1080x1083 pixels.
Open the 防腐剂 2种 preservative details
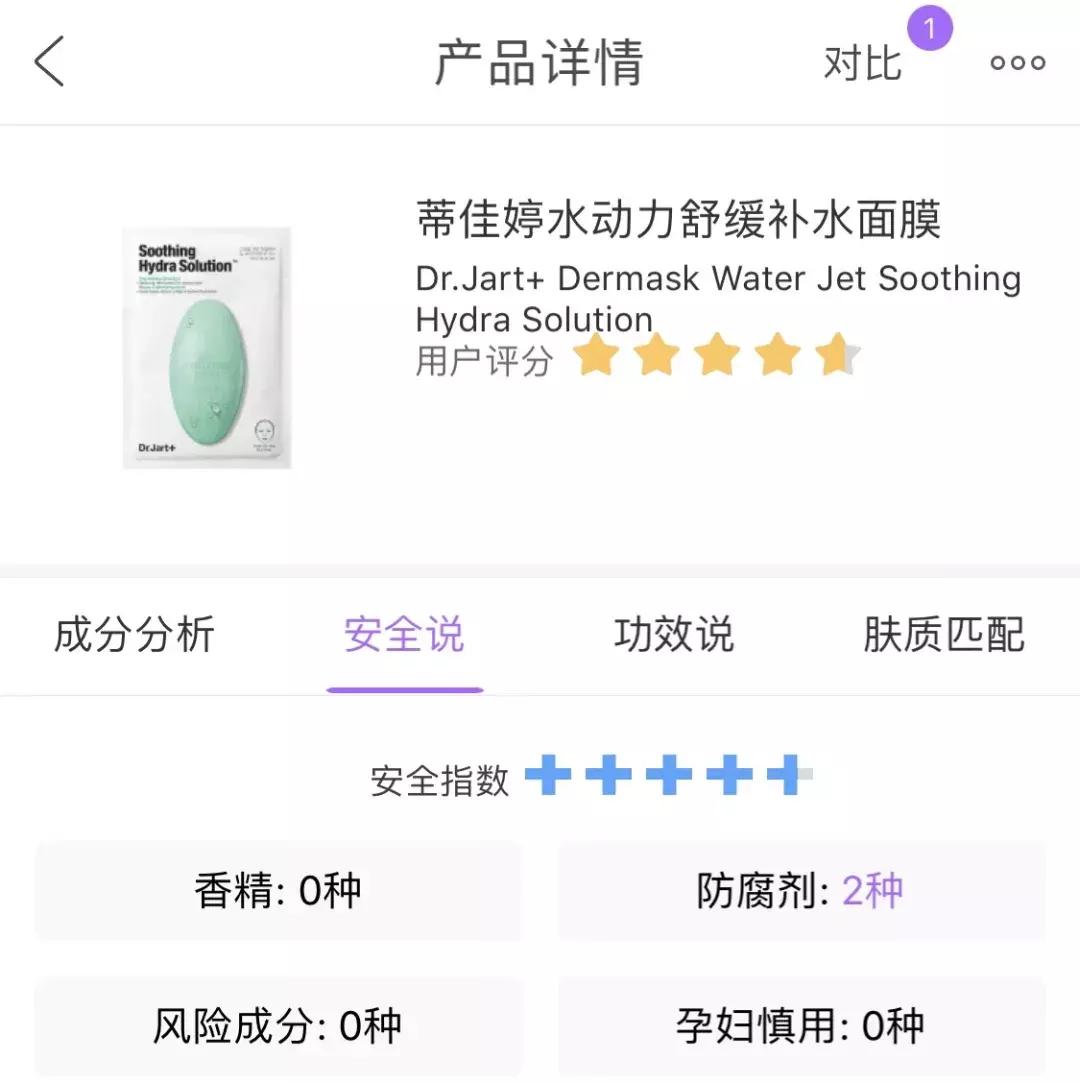point(799,889)
